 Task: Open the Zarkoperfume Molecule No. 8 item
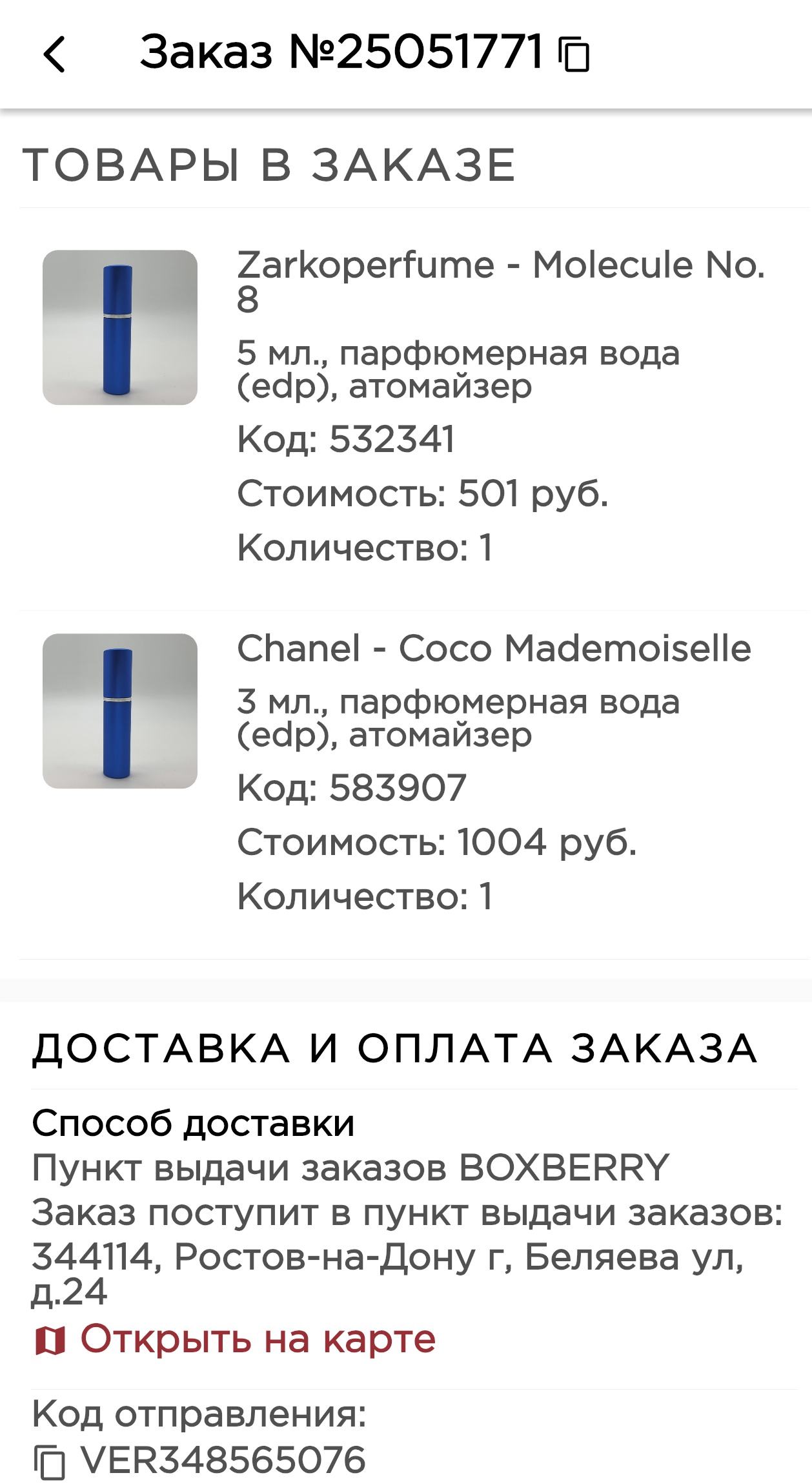(413, 409)
